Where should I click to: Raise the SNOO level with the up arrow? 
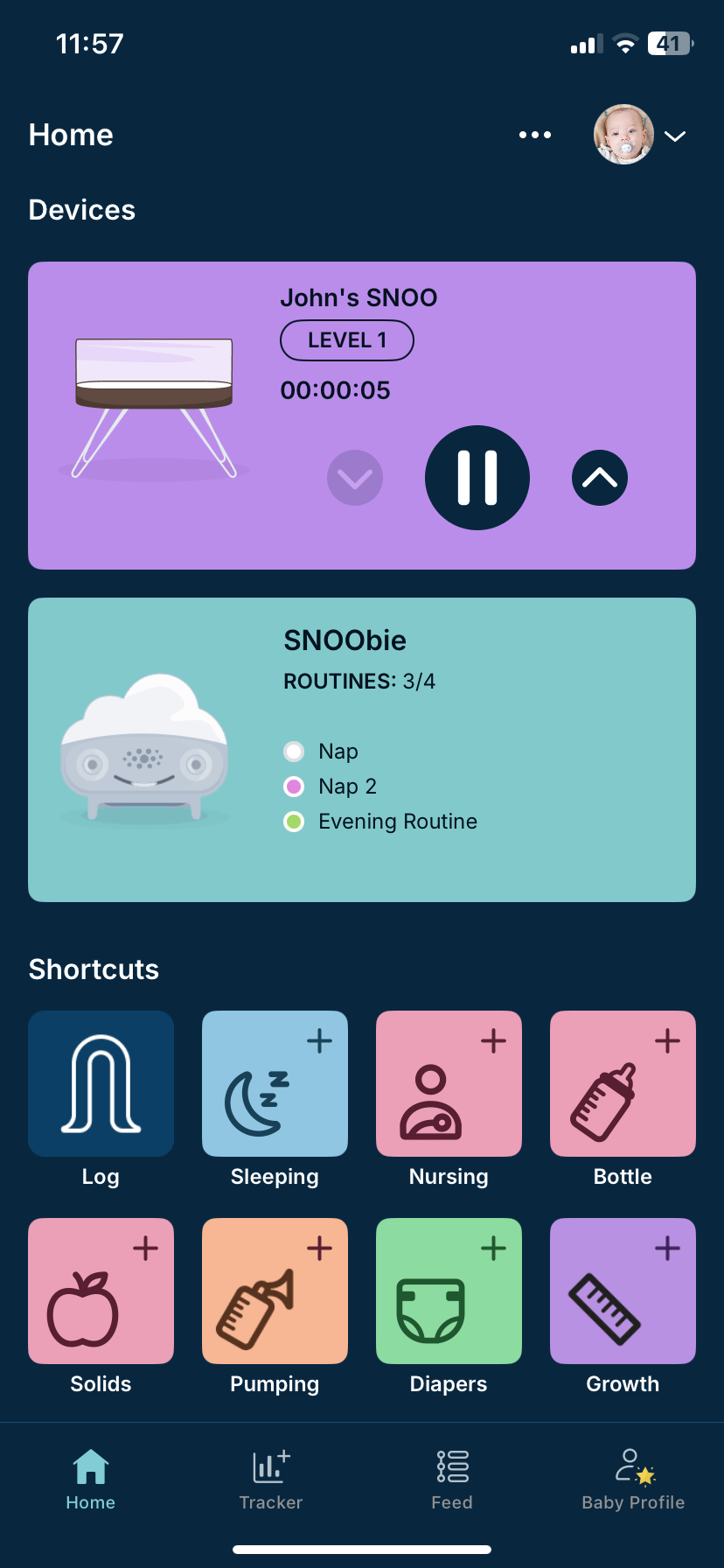tap(599, 478)
